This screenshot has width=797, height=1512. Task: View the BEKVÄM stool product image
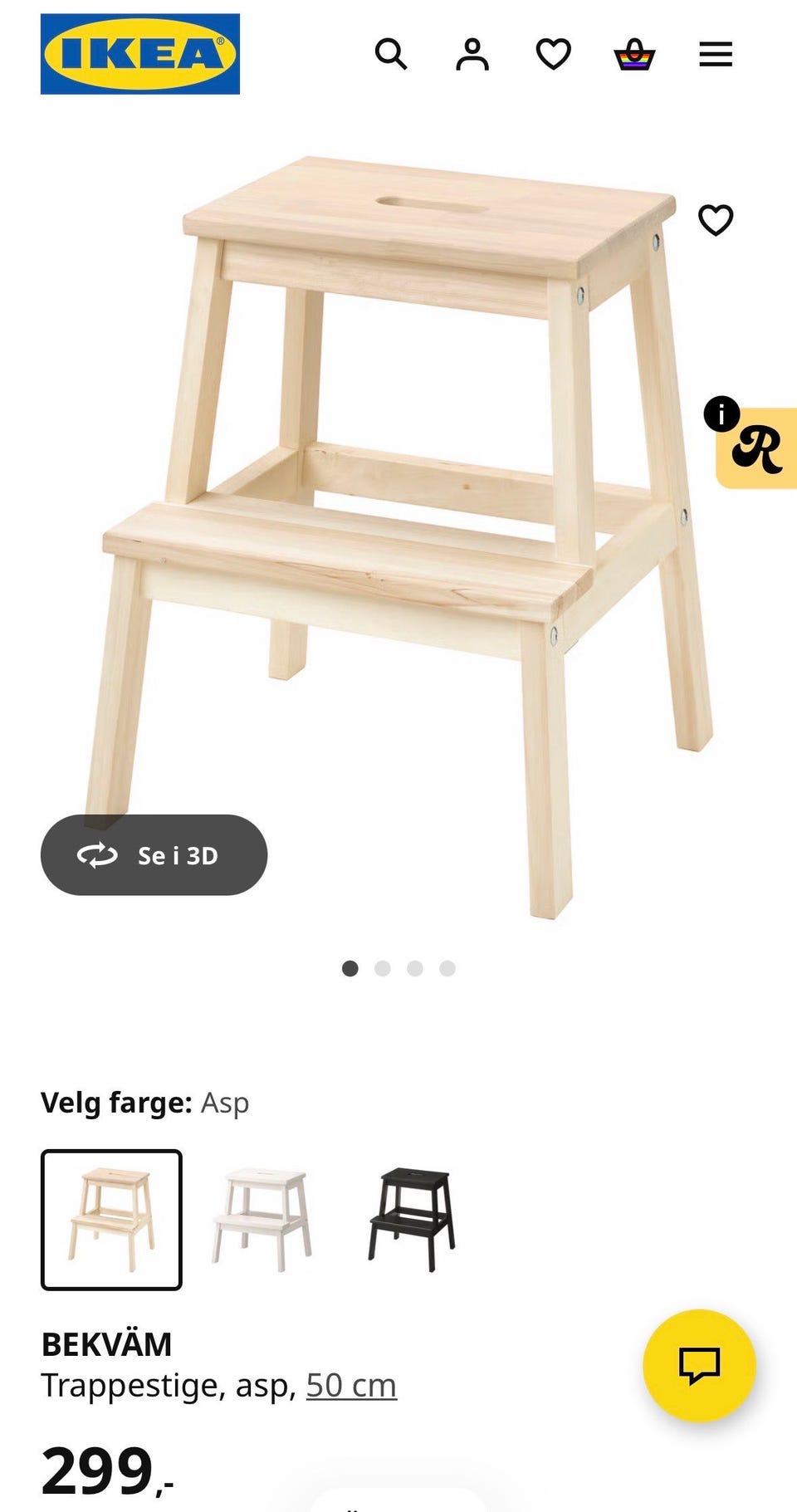pyautogui.click(x=398, y=515)
